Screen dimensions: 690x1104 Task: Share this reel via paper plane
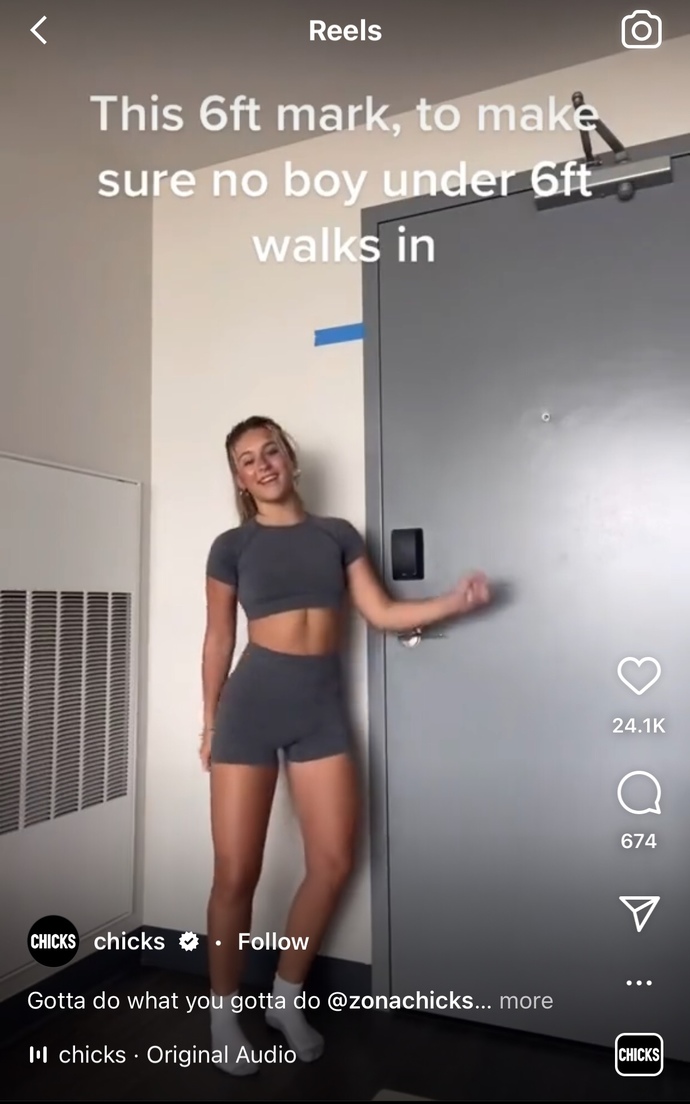click(x=639, y=911)
